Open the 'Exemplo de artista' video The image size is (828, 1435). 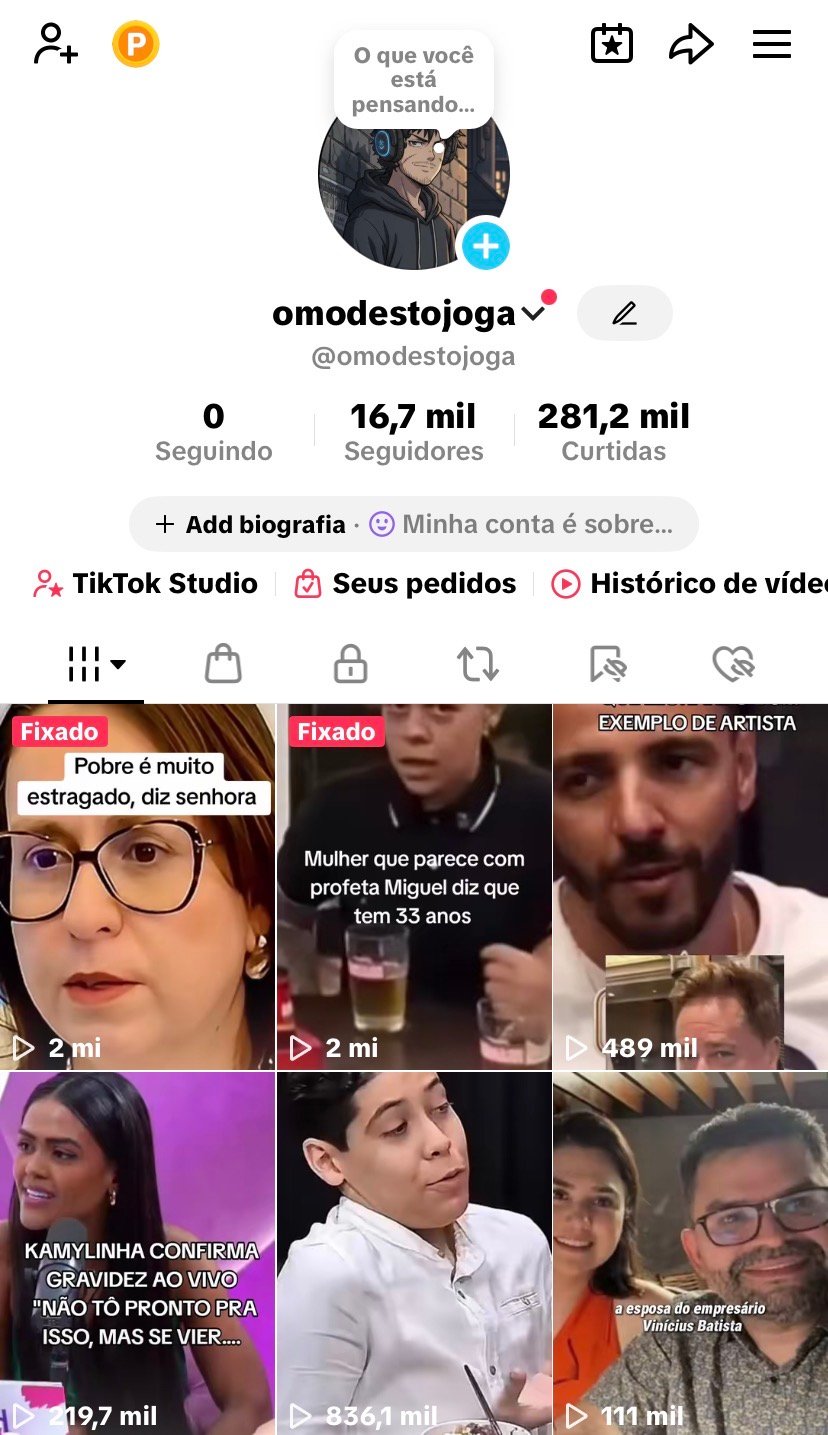[x=690, y=886]
